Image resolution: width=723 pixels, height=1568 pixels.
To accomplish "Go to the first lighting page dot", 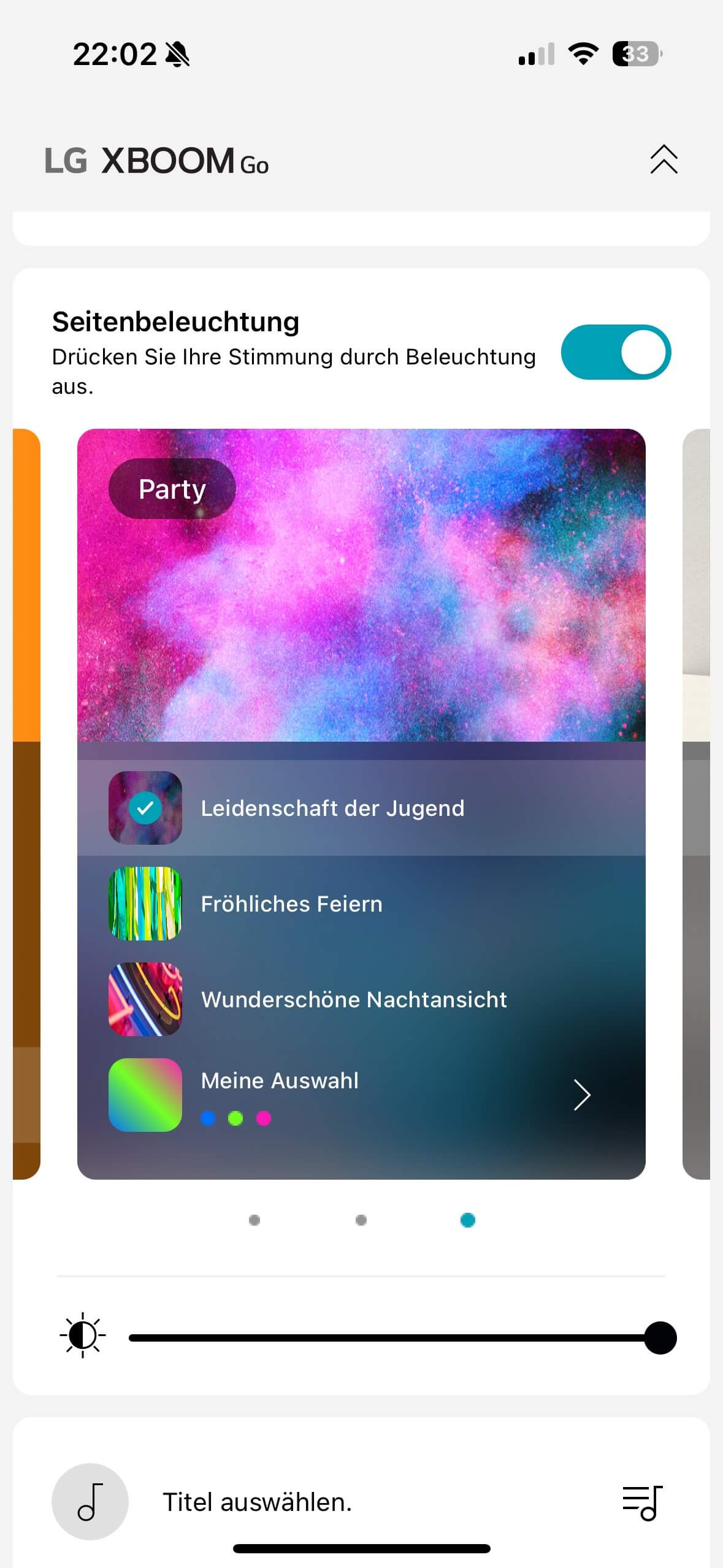I will click(254, 1220).
